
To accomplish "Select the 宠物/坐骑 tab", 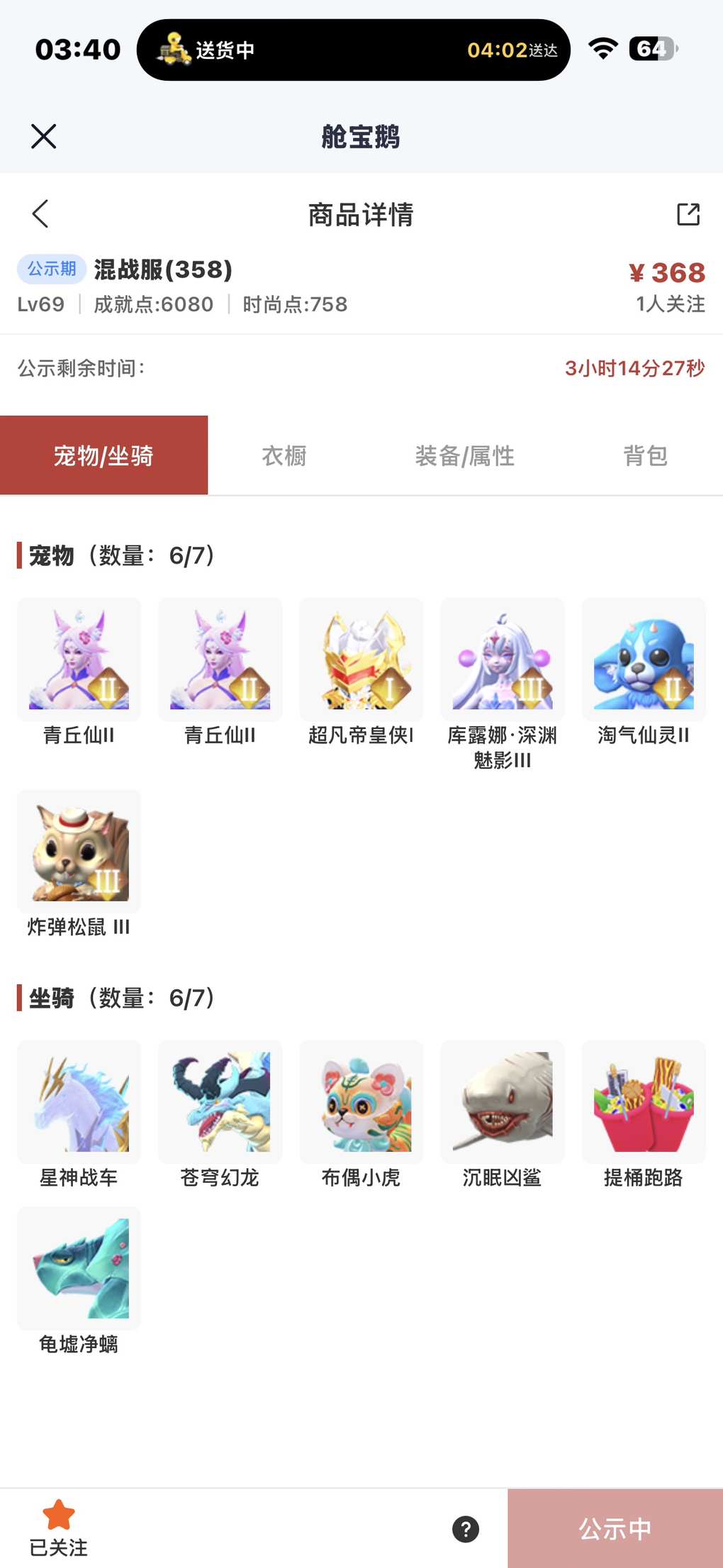I will (x=103, y=455).
